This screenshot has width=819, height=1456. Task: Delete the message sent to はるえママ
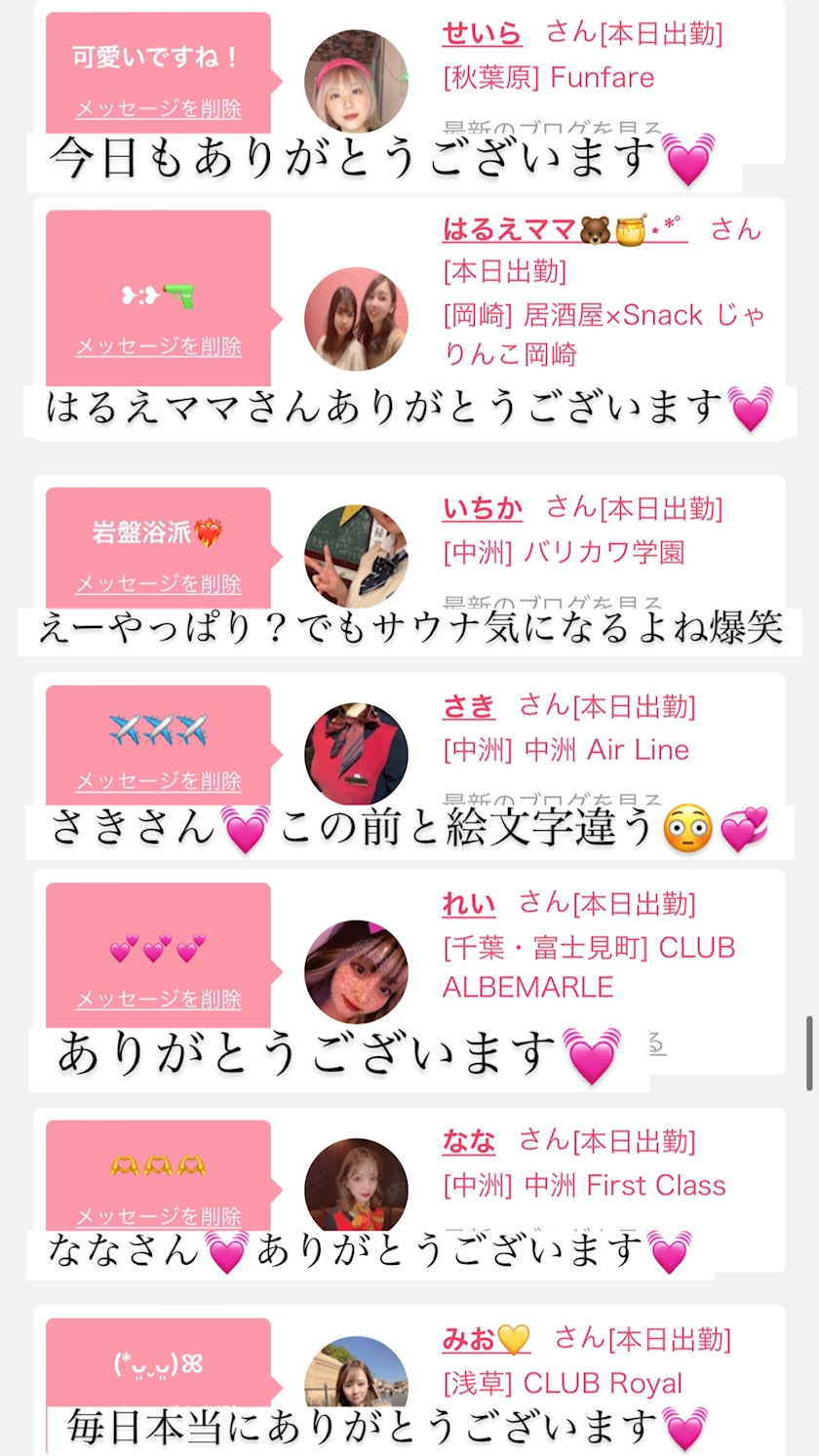point(158,346)
